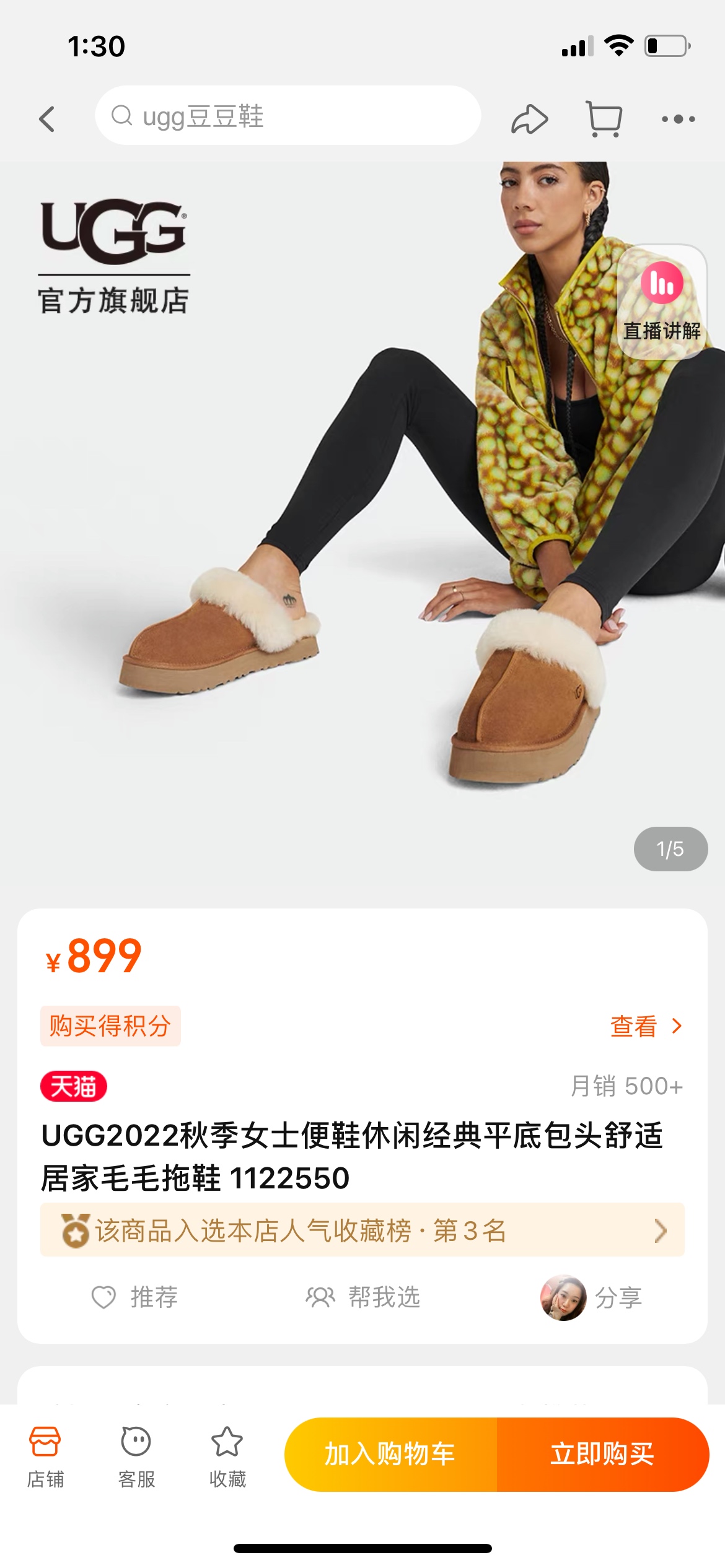Tap 帮我选 to ask friends
This screenshot has height=1568, width=725.
(363, 1297)
